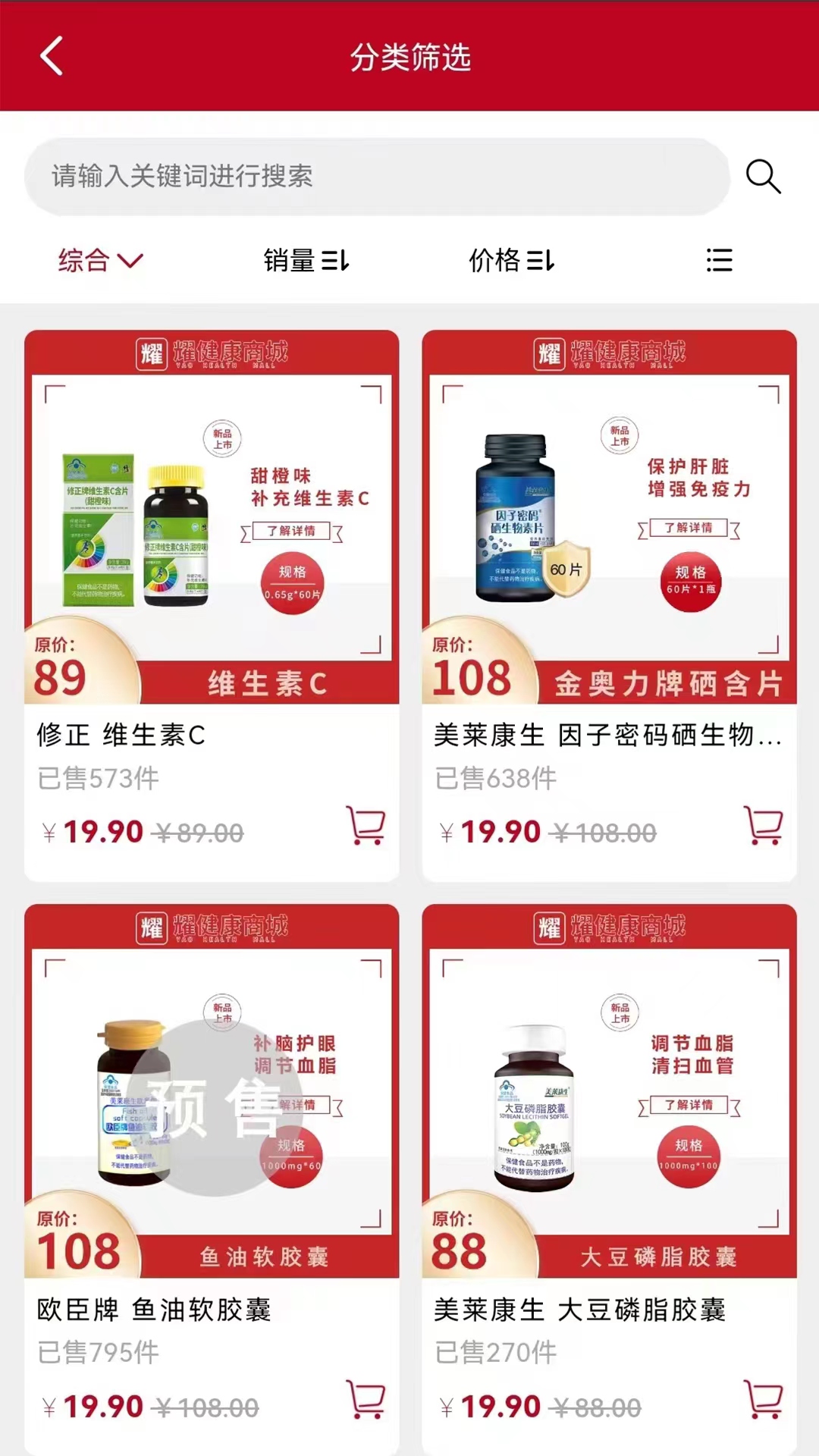Open 了解详情 on the 维生素C product
This screenshot has width=819, height=1456.
click(290, 531)
